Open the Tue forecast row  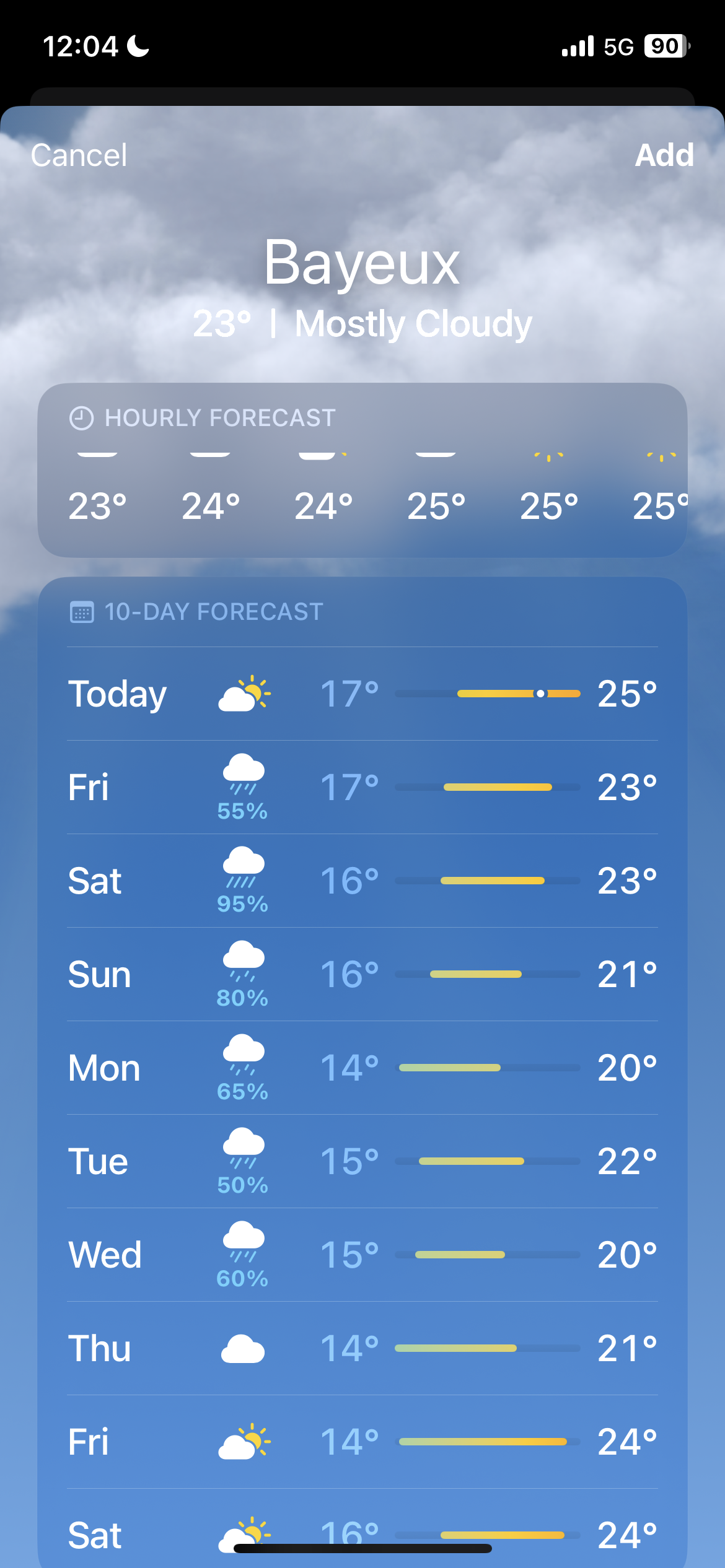[362, 1161]
